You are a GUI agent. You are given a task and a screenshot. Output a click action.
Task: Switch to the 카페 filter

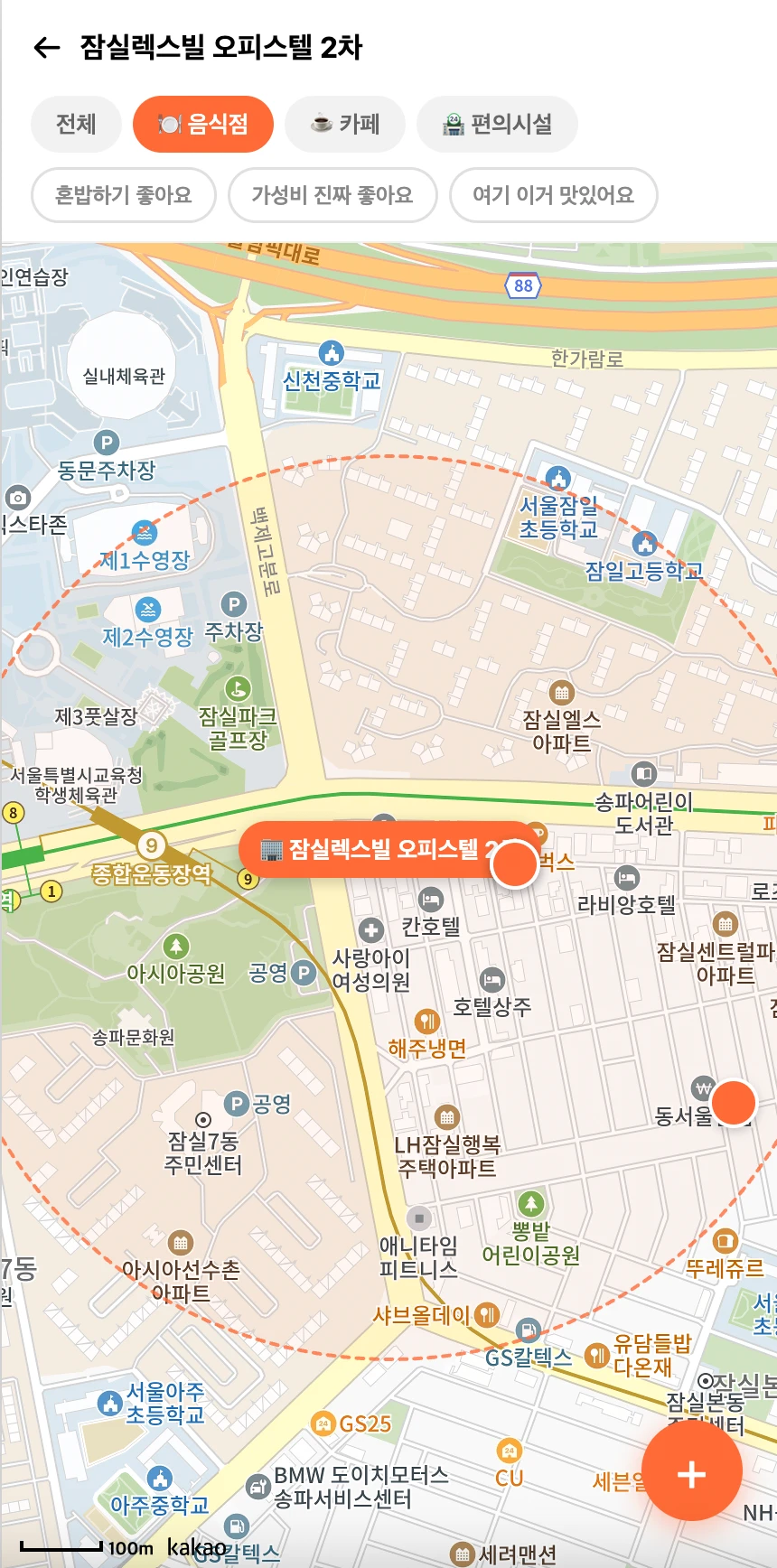(345, 125)
